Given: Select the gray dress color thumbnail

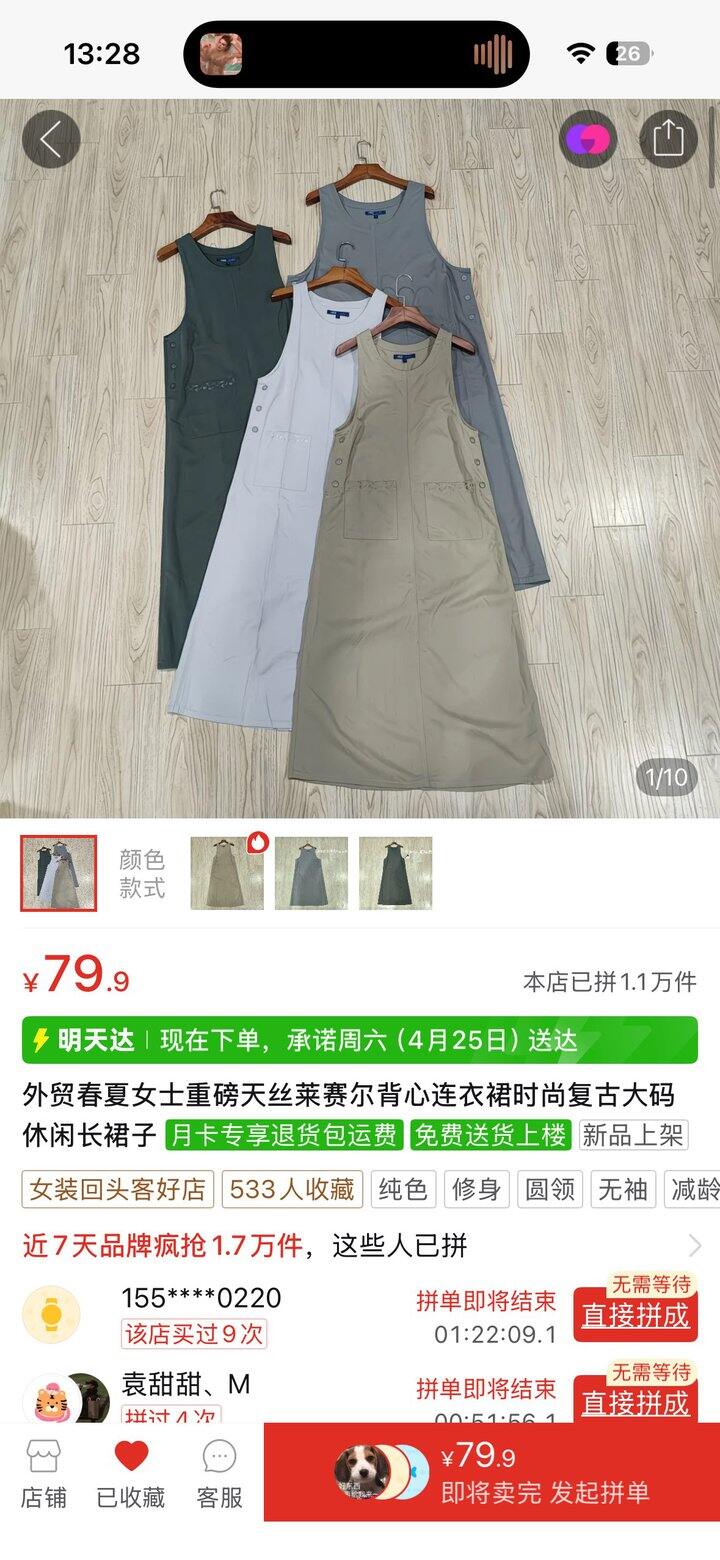Looking at the screenshot, I should pyautogui.click(x=311, y=873).
